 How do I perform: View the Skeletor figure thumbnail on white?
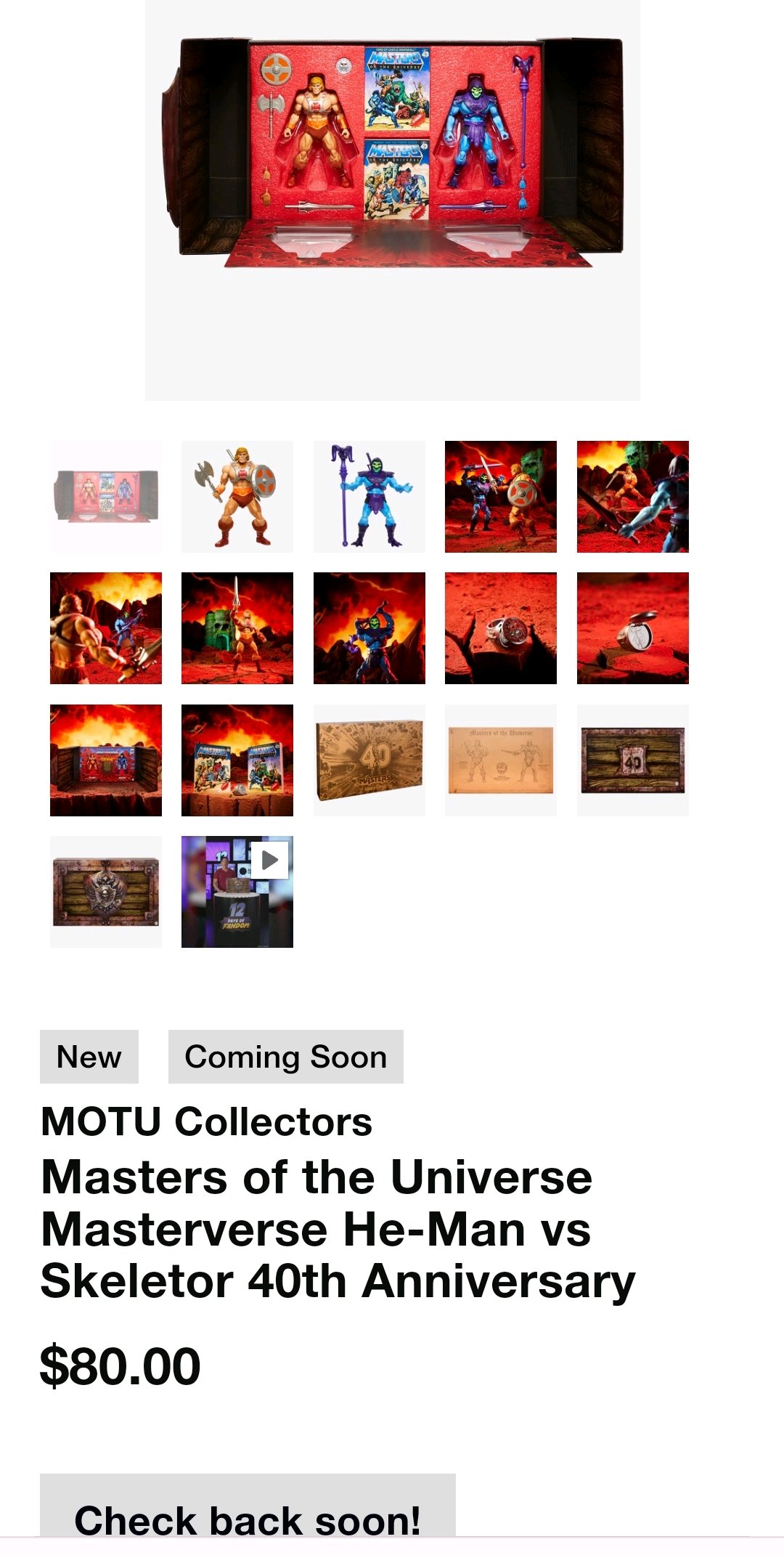point(369,497)
